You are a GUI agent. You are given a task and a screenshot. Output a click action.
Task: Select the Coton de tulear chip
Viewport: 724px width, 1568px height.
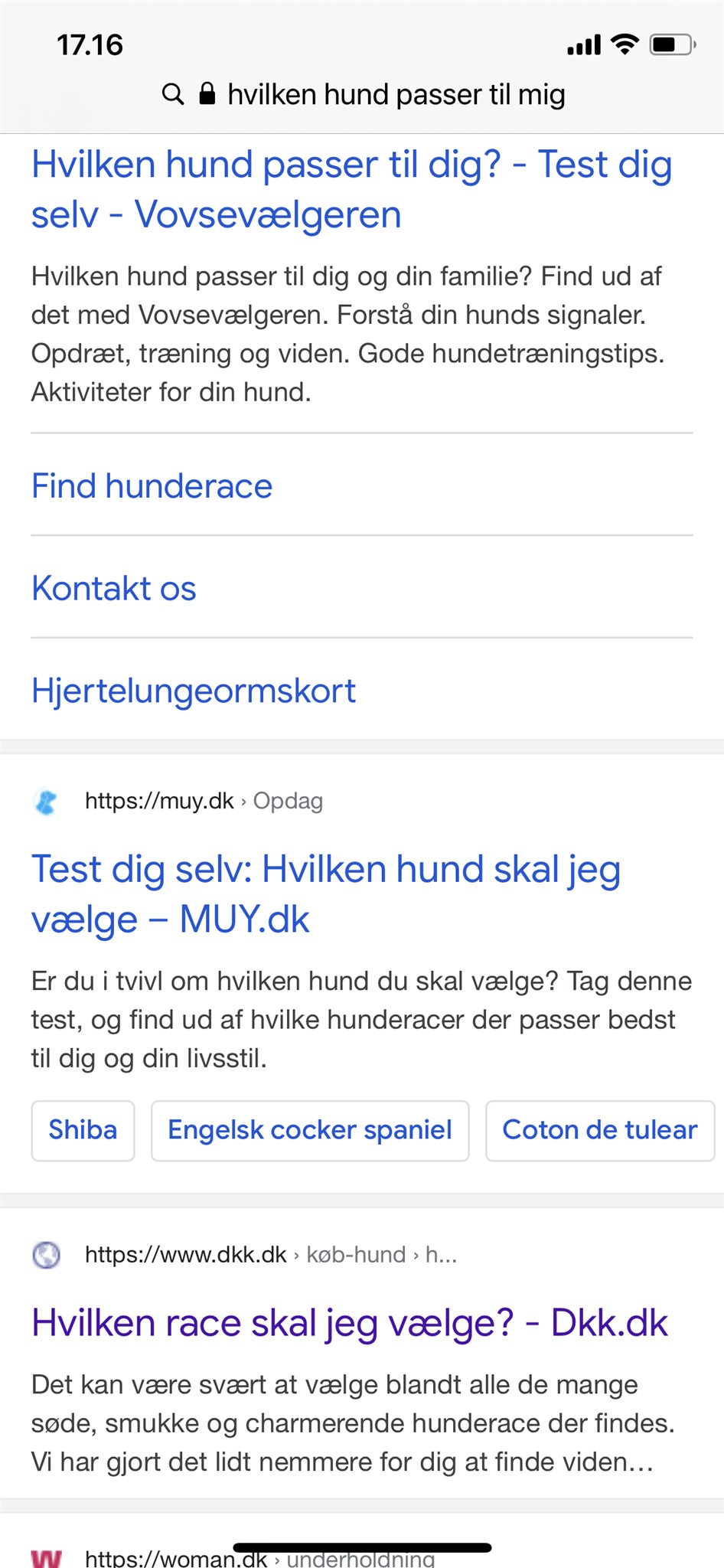(600, 1131)
